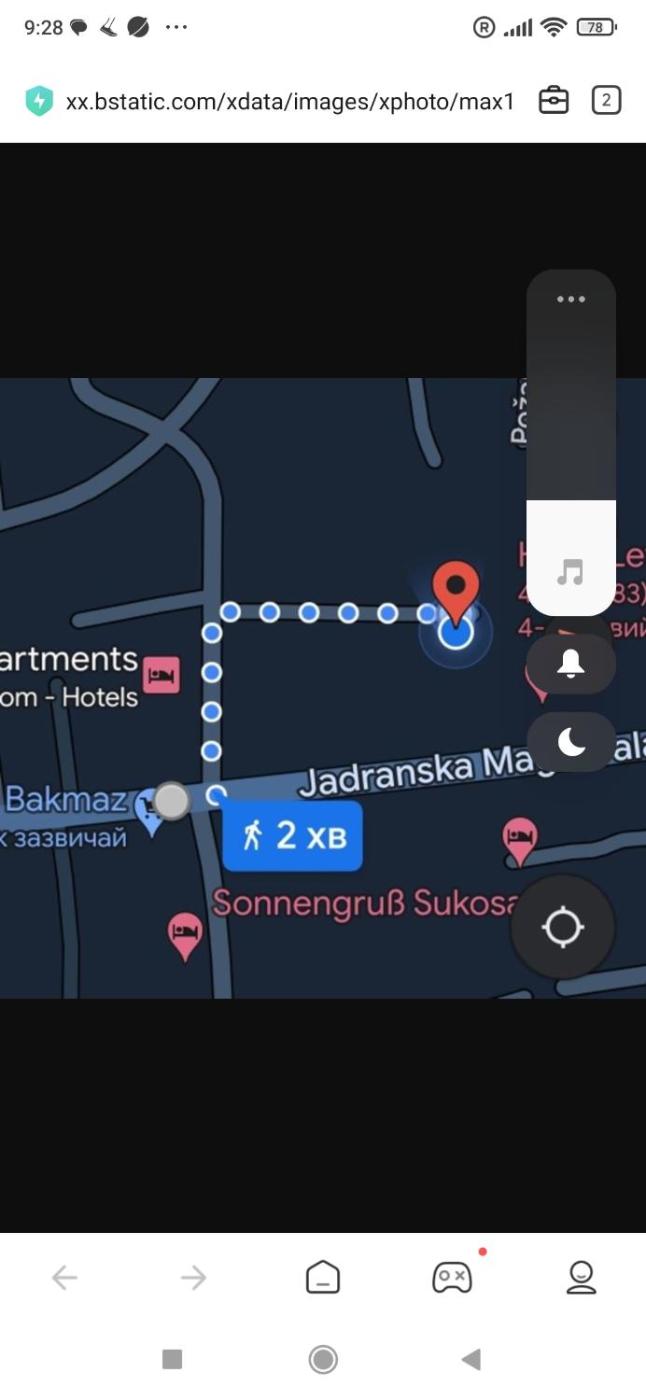The height and width of the screenshot is (1400, 646).
Task: Go to the home screen via the circle button
Action: click(323, 1359)
